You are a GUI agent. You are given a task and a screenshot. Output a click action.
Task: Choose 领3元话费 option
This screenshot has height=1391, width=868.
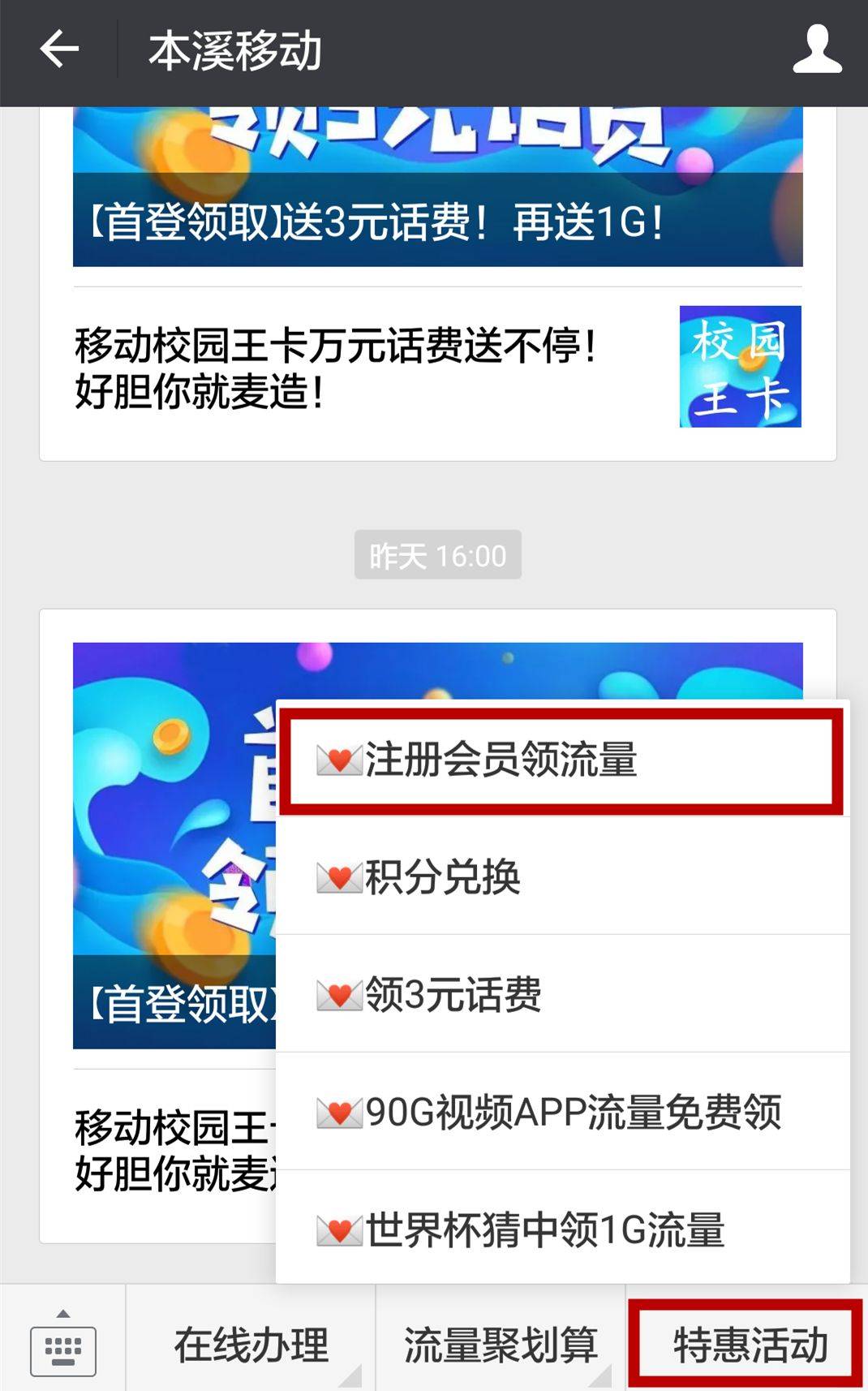[x=561, y=994]
